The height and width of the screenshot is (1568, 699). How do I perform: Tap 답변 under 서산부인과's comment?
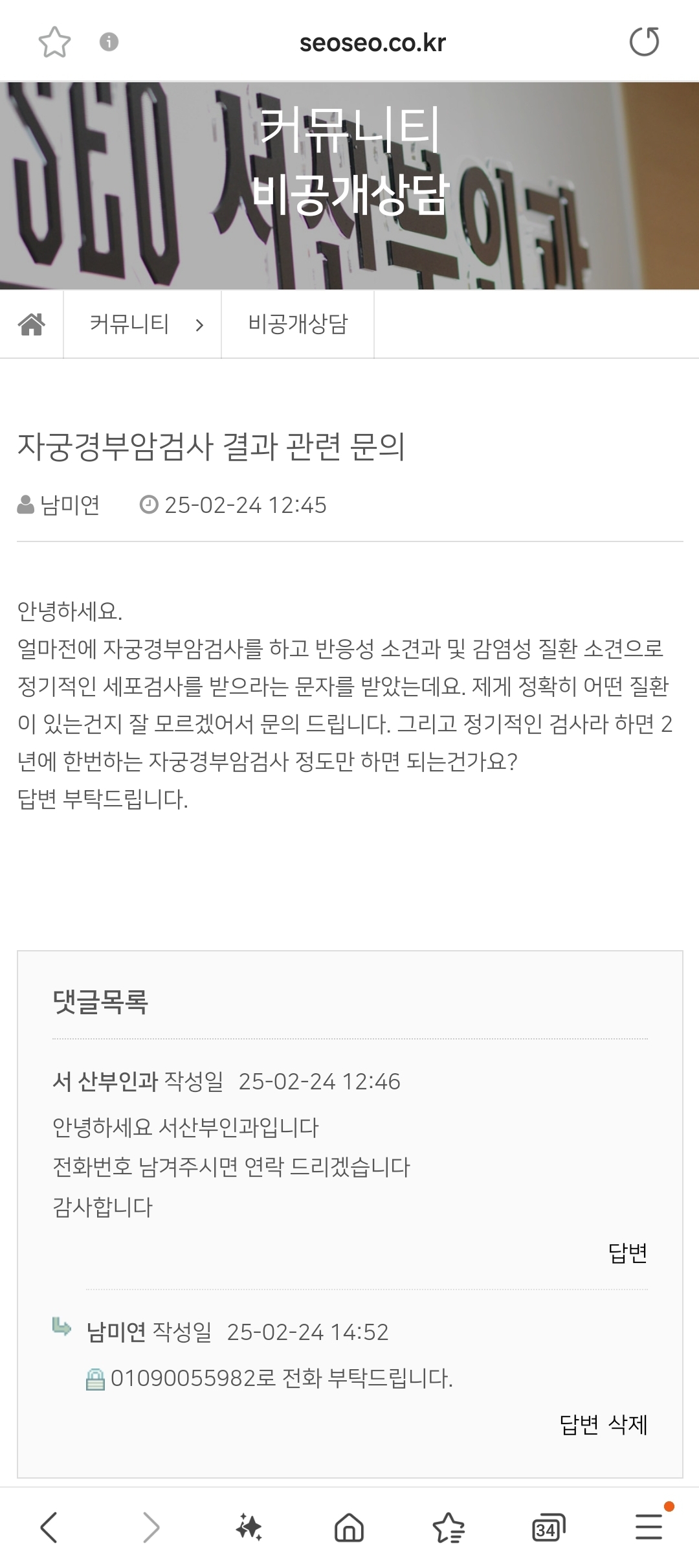click(628, 1253)
